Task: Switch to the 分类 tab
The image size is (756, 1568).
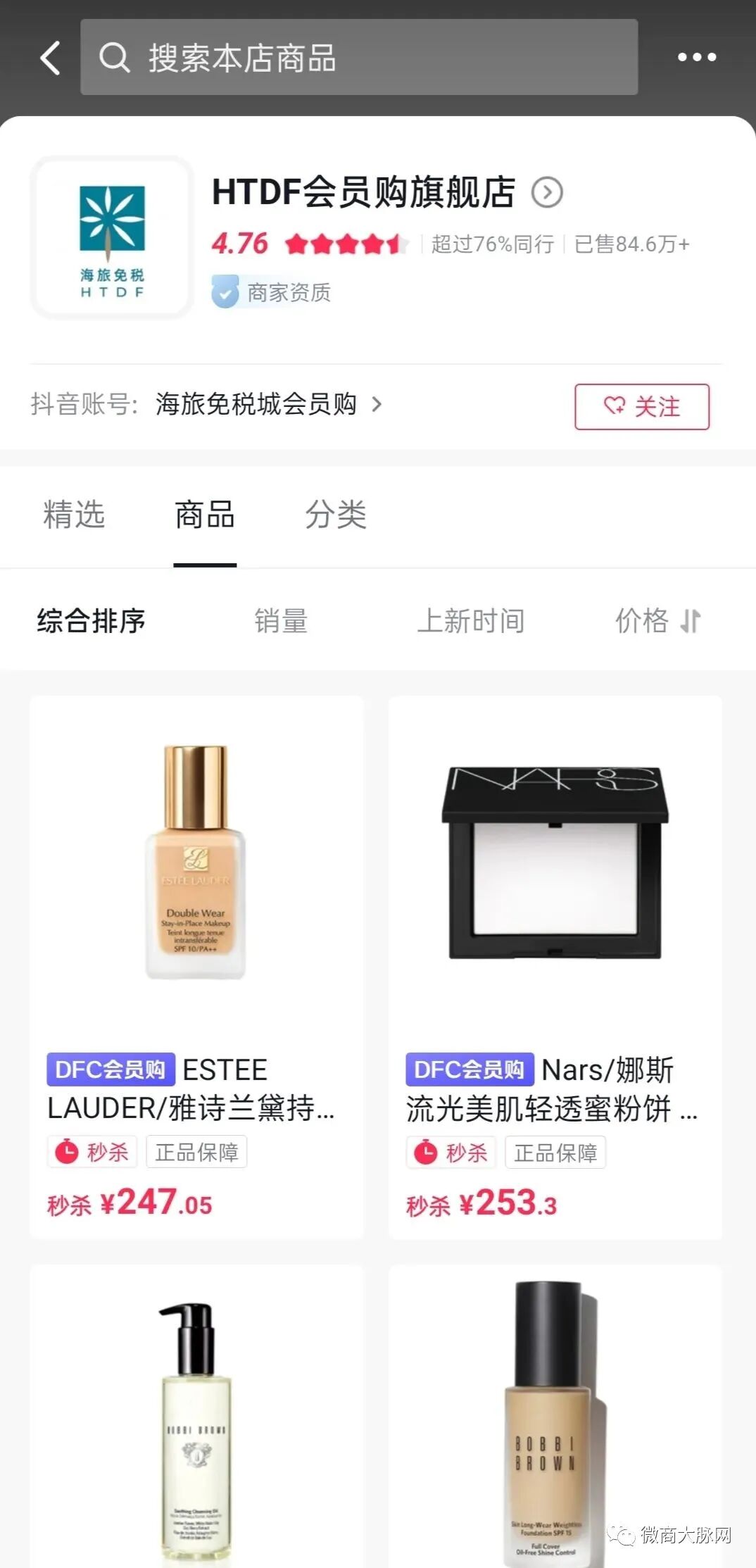Action: click(336, 515)
